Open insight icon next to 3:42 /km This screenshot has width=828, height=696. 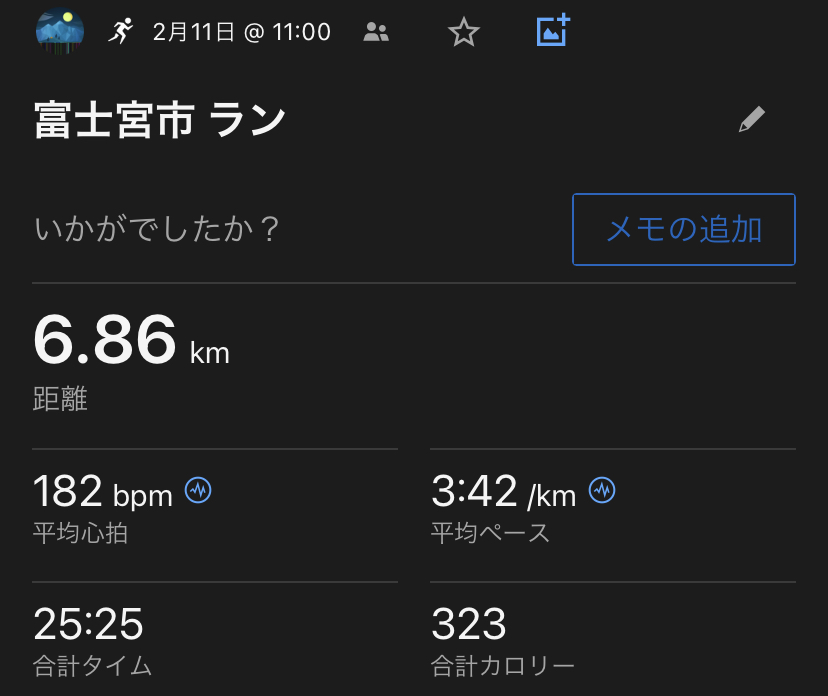(x=601, y=490)
